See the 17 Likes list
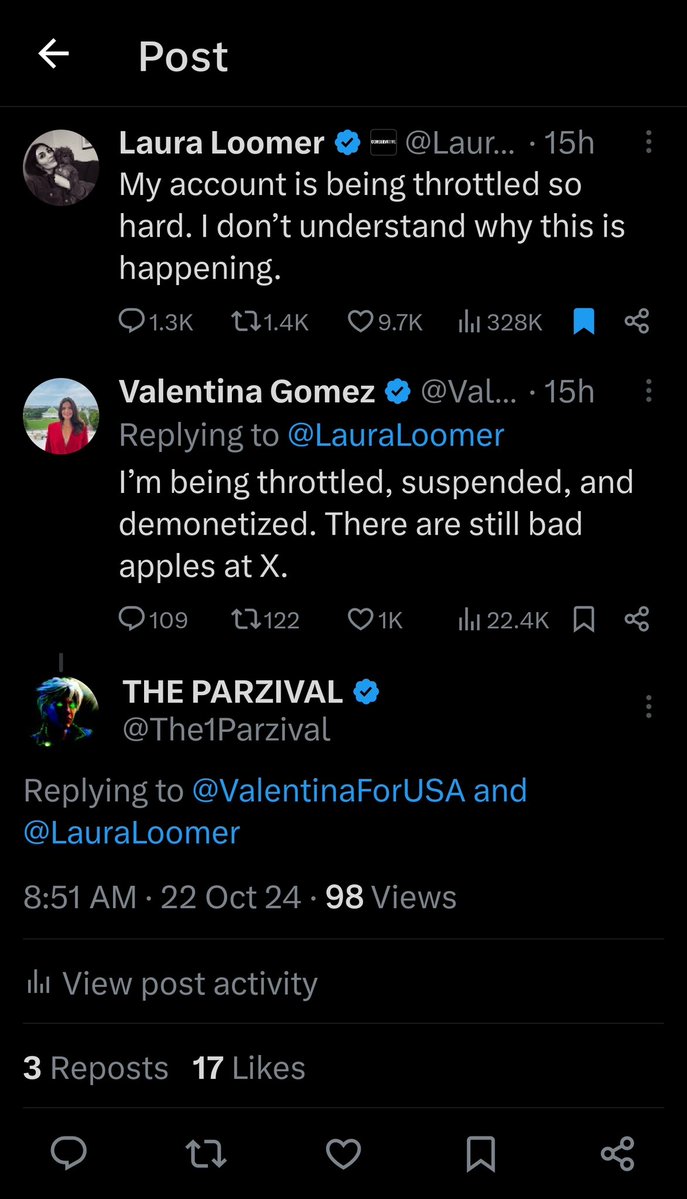687x1199 pixels. click(249, 1068)
